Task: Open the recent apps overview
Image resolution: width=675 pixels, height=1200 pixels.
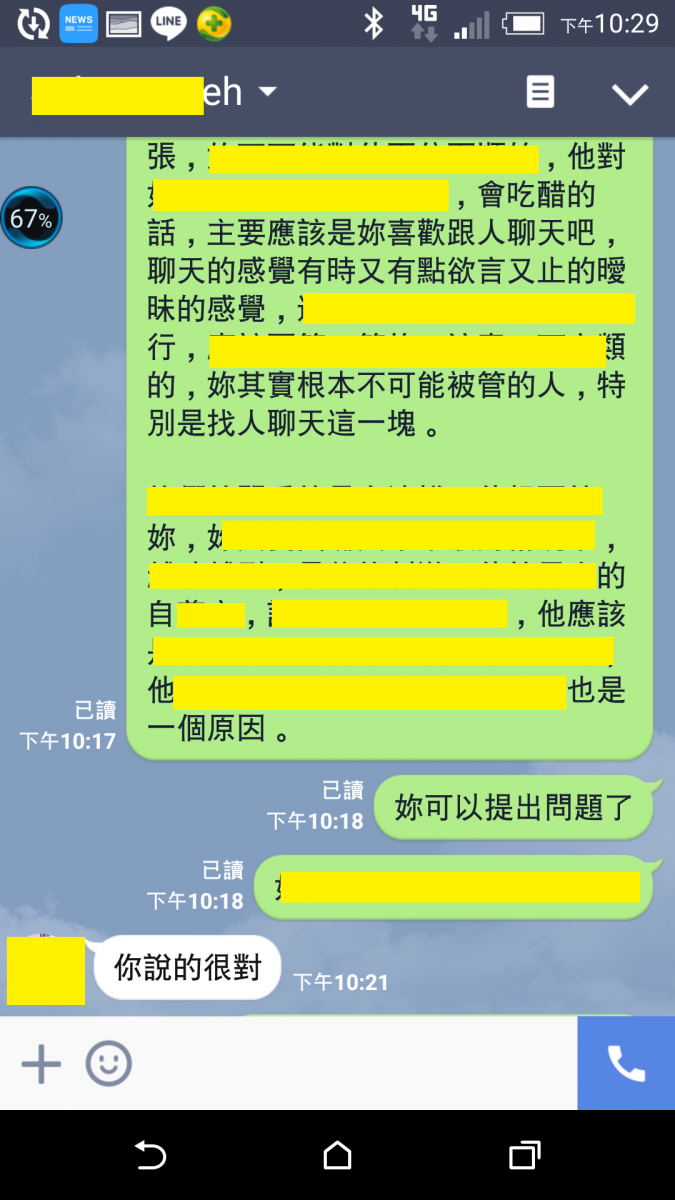Action: 524,1156
